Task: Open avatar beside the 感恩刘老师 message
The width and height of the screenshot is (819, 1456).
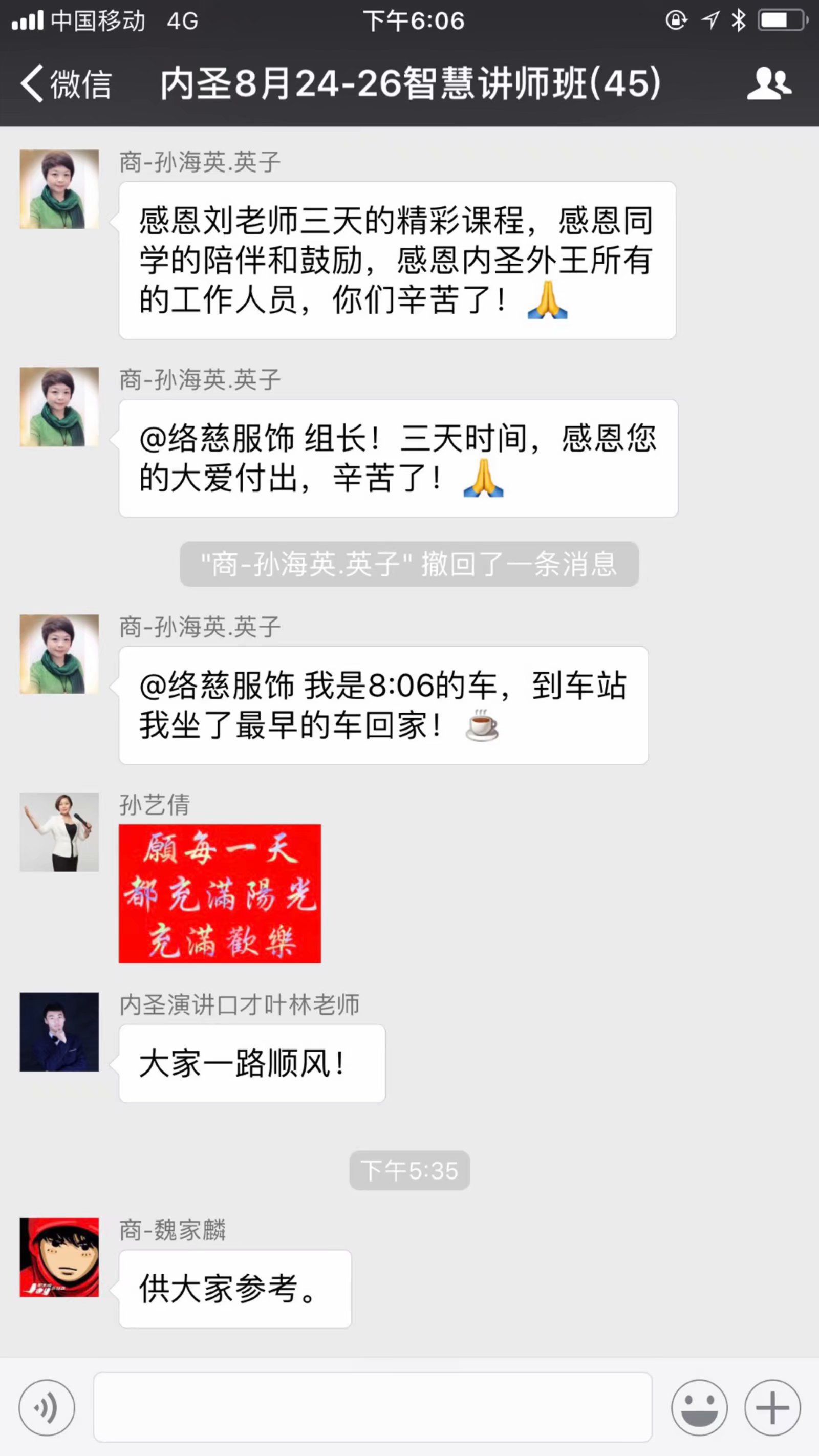Action: coord(59,189)
